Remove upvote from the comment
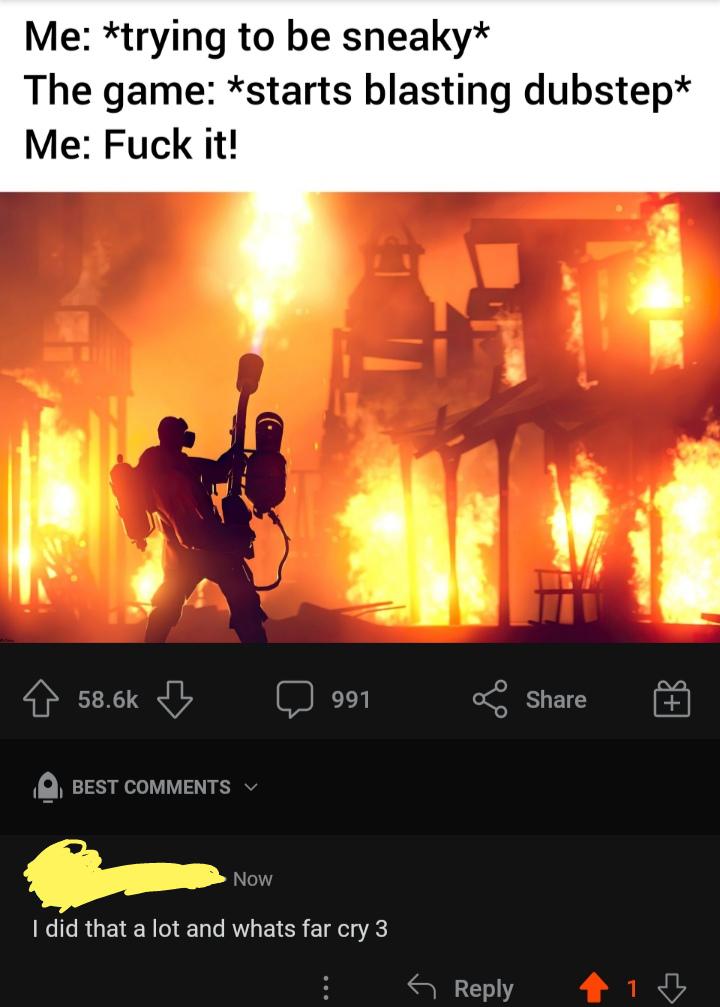 click(596, 988)
